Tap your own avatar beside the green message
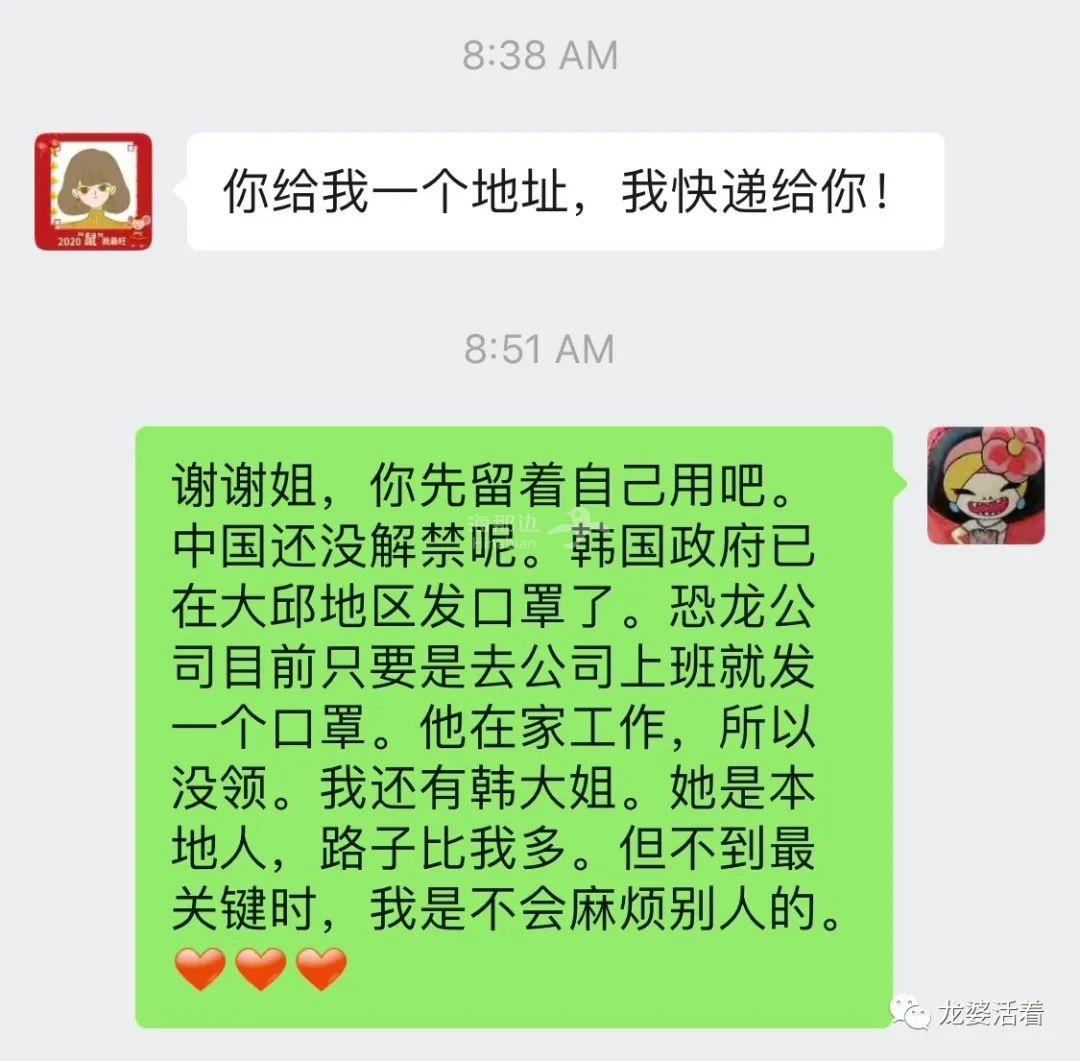 [x=985, y=486]
